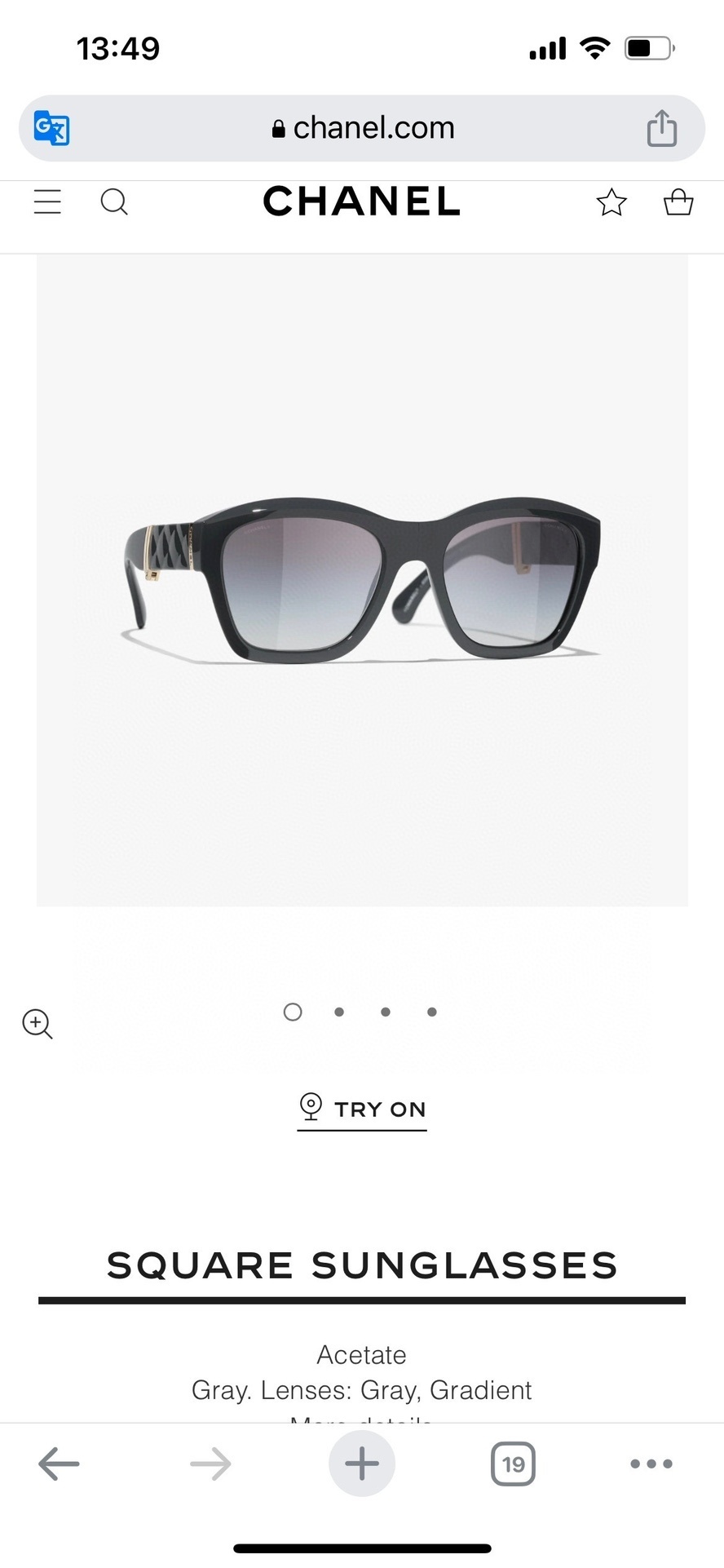
Task: Open the Safari more options ellipsis
Action: pos(650,1464)
